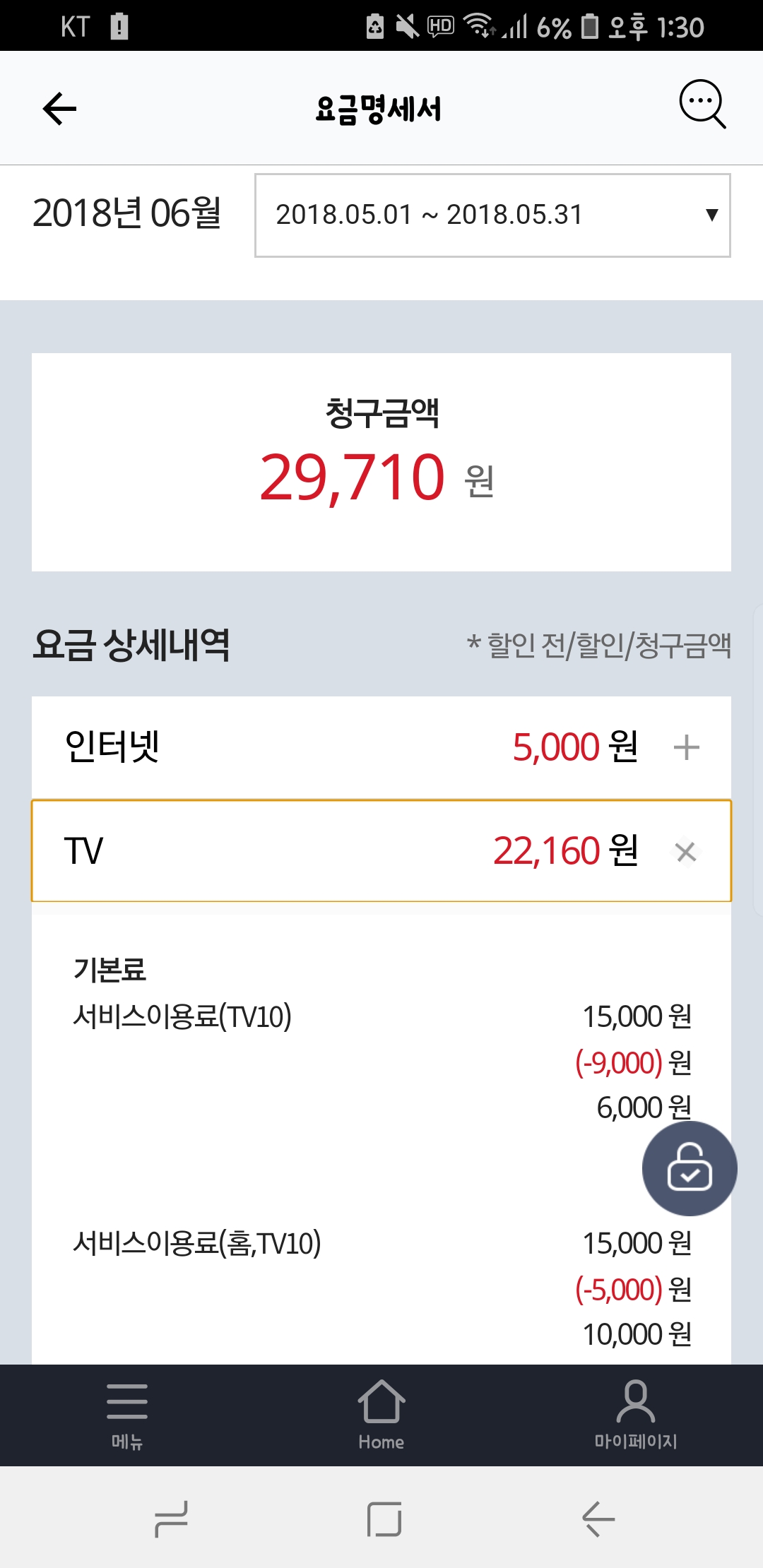Tap the floating lock button
The width and height of the screenshot is (763, 1568).
(690, 1168)
